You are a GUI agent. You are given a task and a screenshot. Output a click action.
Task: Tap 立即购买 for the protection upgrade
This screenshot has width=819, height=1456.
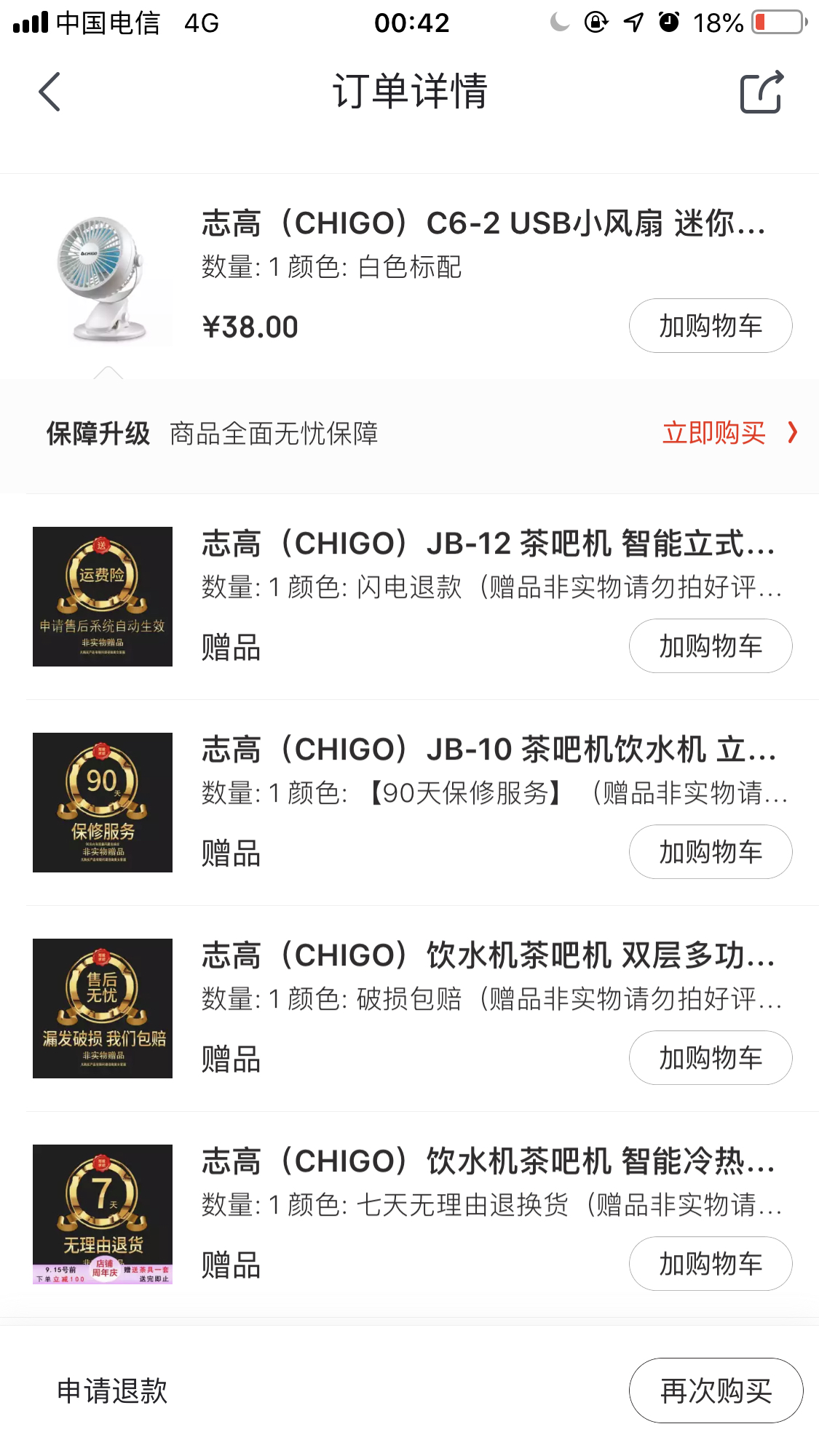pyautogui.click(x=727, y=433)
